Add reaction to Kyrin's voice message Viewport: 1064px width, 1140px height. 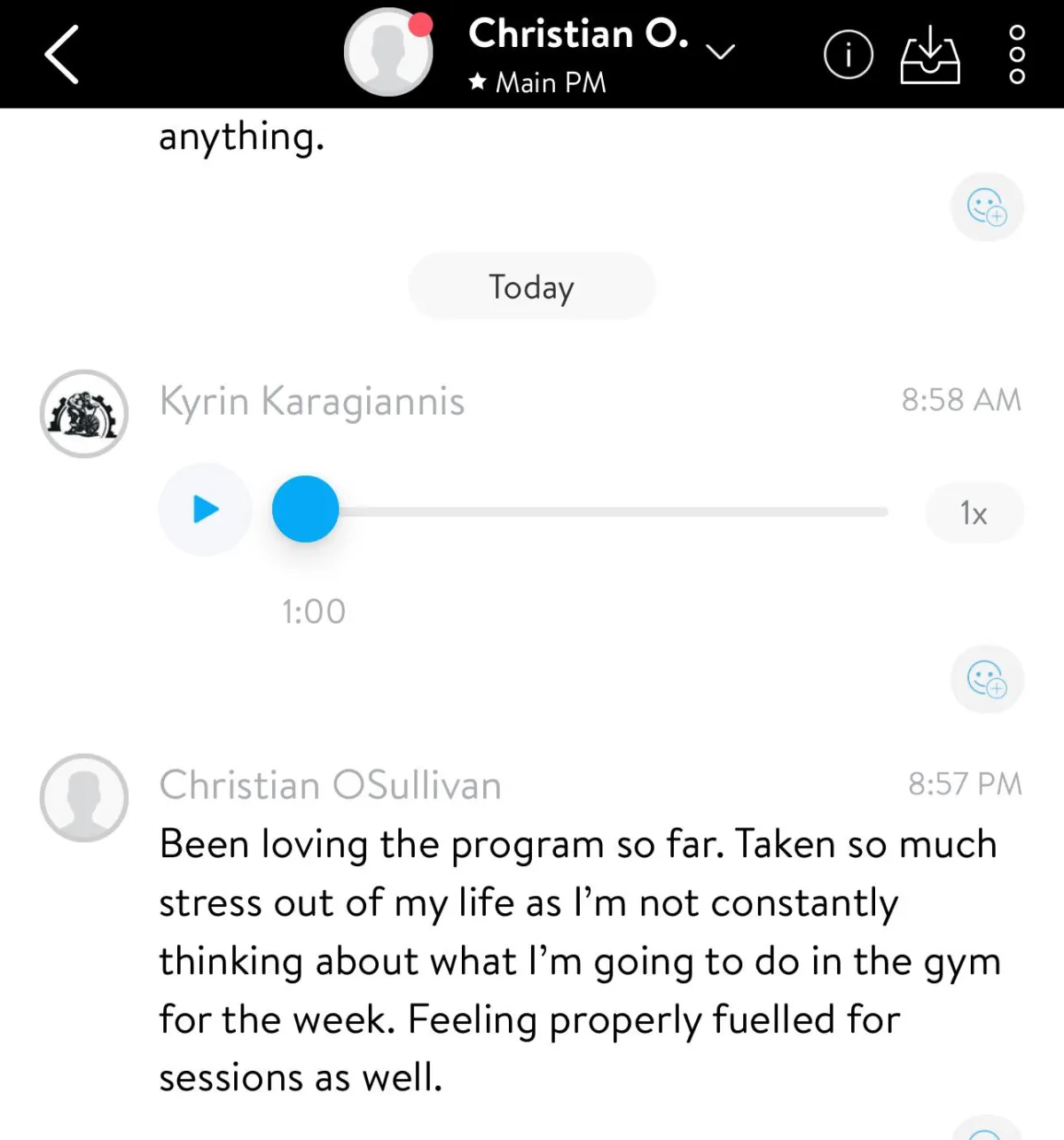(x=987, y=680)
